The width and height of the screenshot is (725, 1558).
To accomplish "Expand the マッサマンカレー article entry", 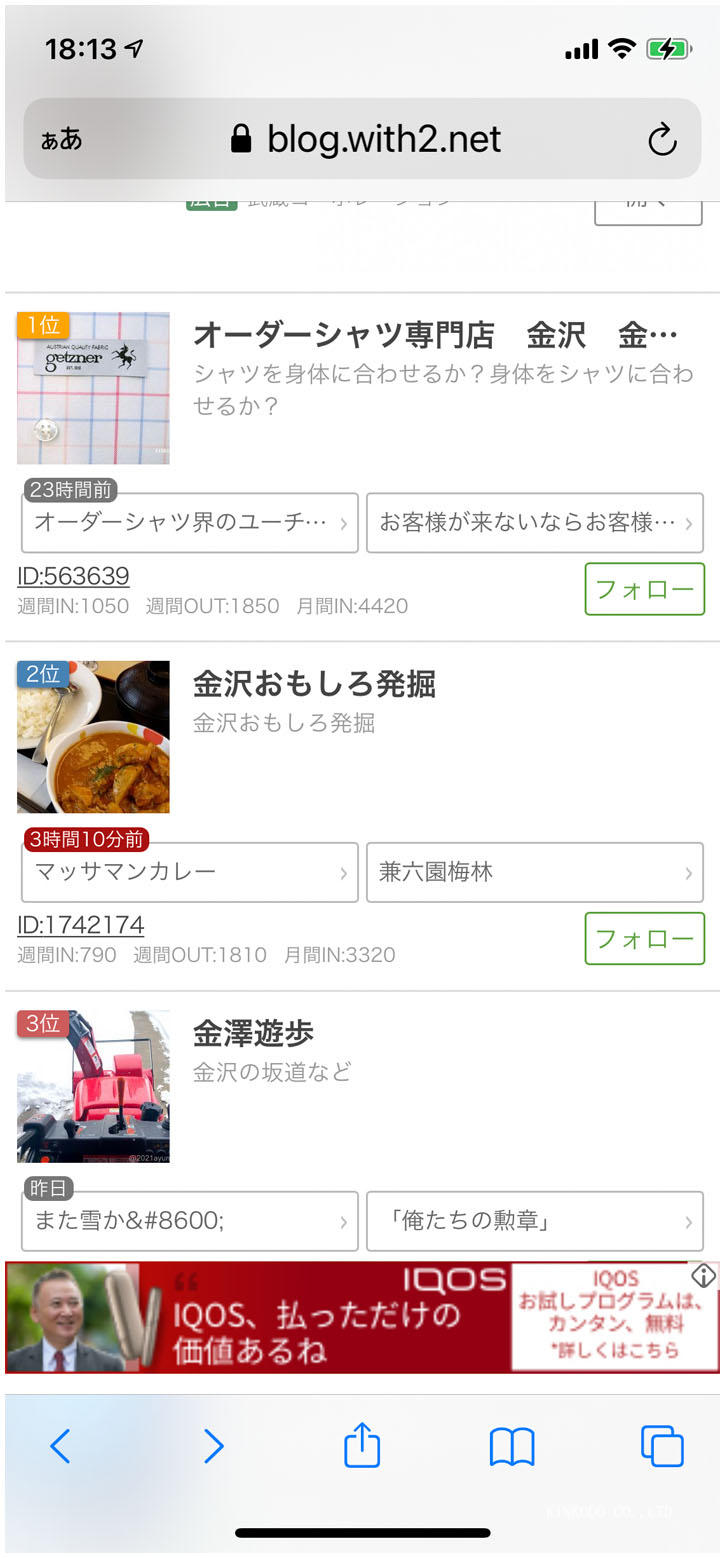I will click(190, 872).
